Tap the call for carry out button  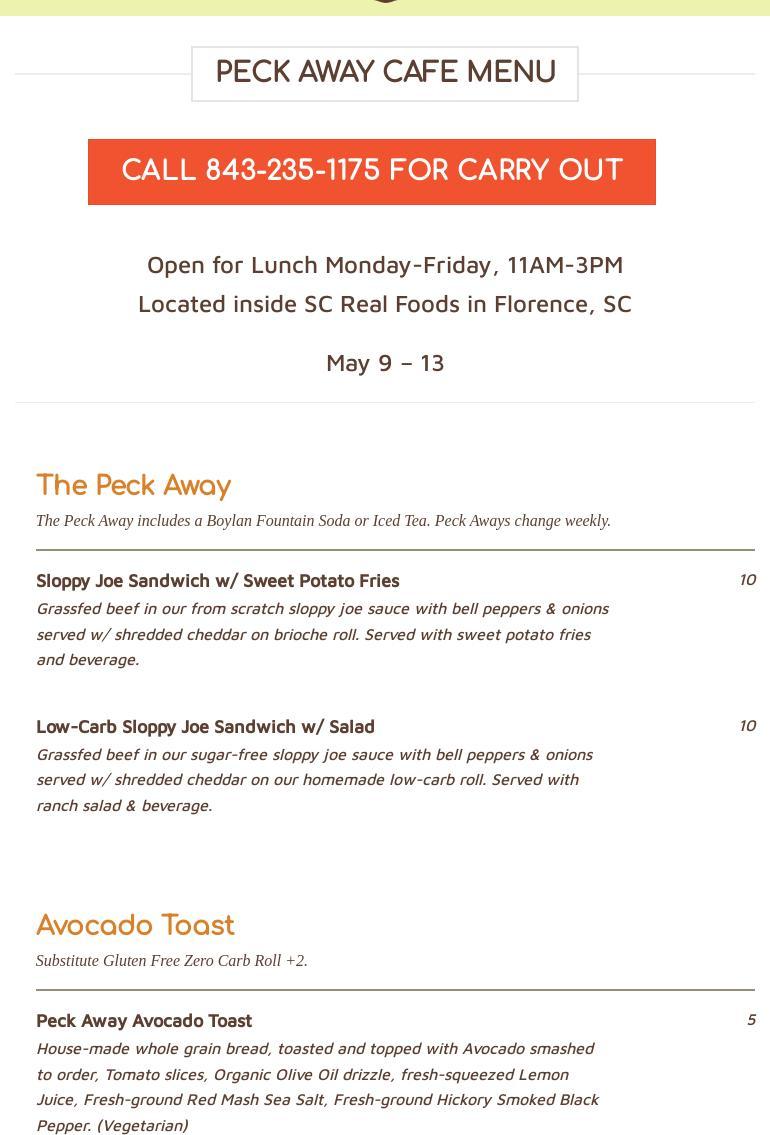[x=372, y=172]
